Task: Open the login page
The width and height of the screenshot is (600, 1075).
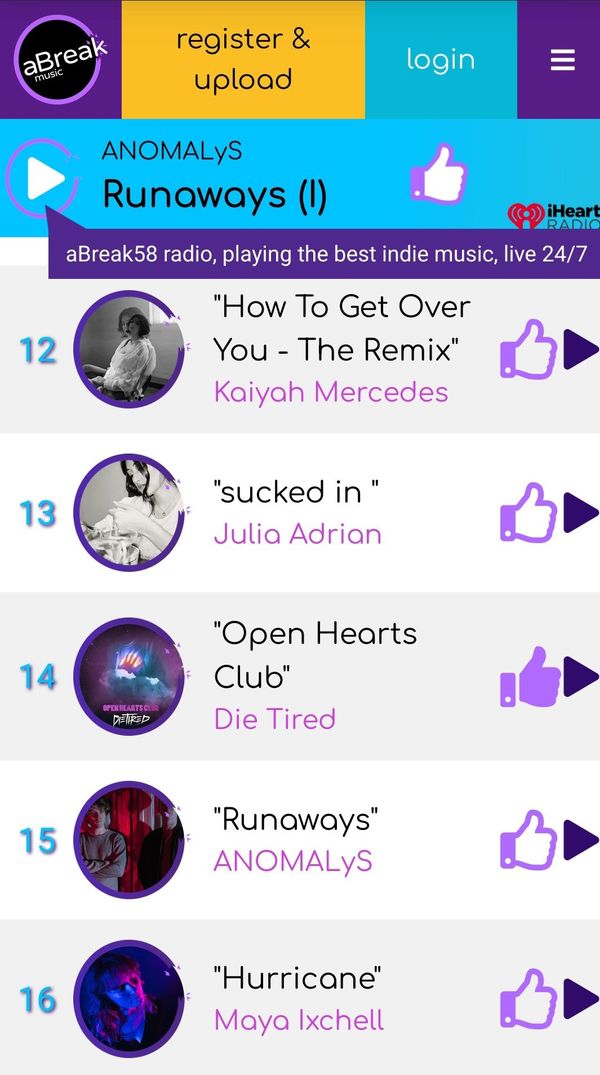Action: pyautogui.click(x=440, y=59)
